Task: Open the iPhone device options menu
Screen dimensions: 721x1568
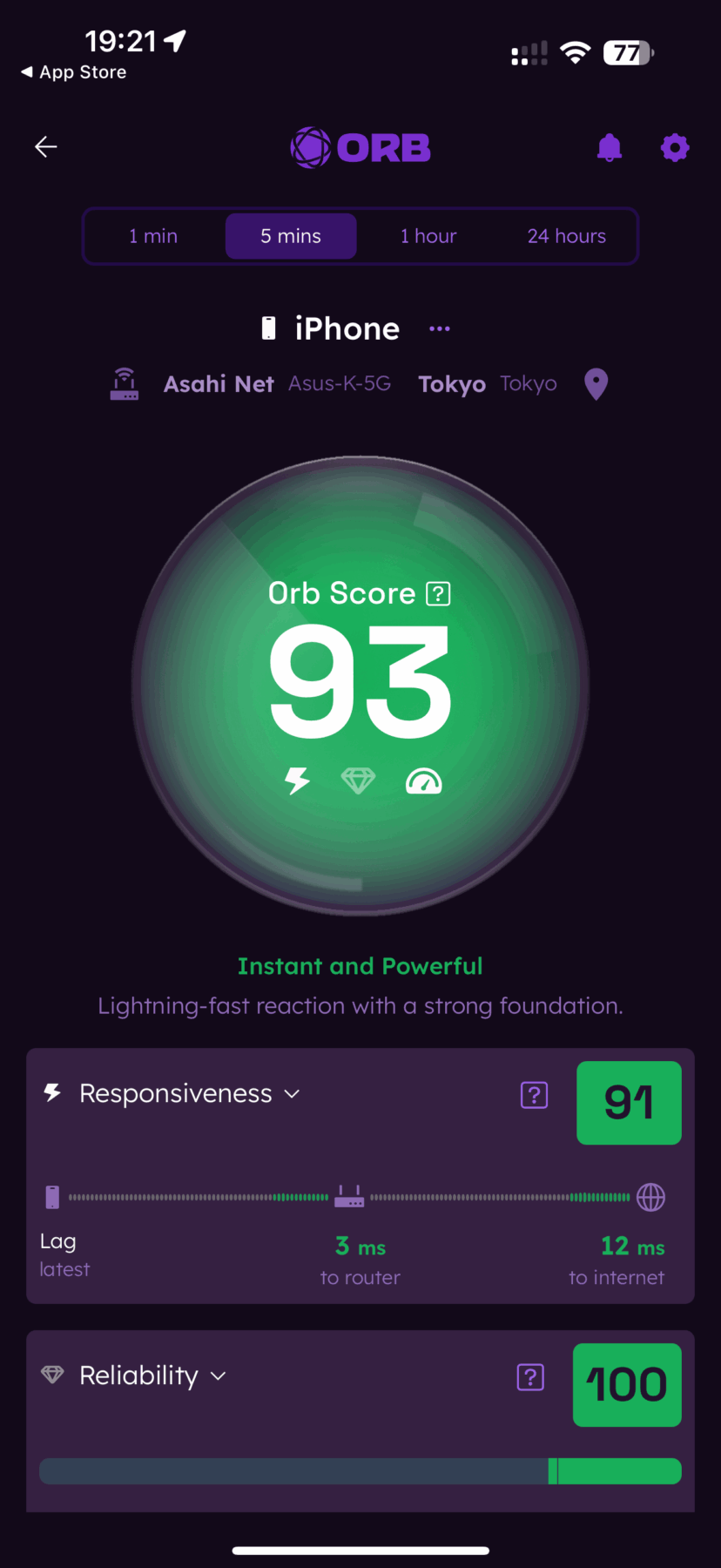Action: [x=440, y=328]
